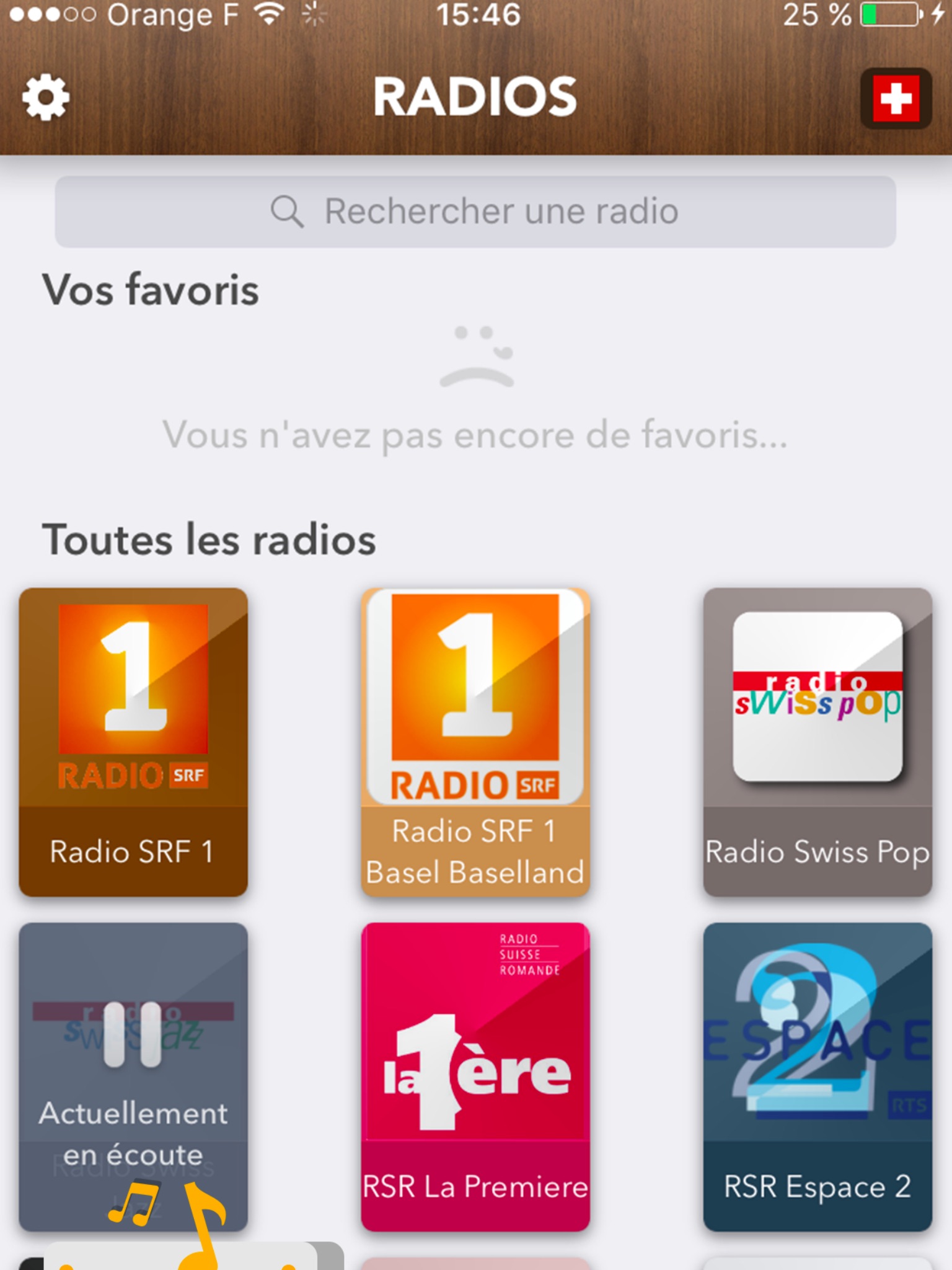
Task: Start the RSR Espace 2 station
Action: coord(817,1076)
